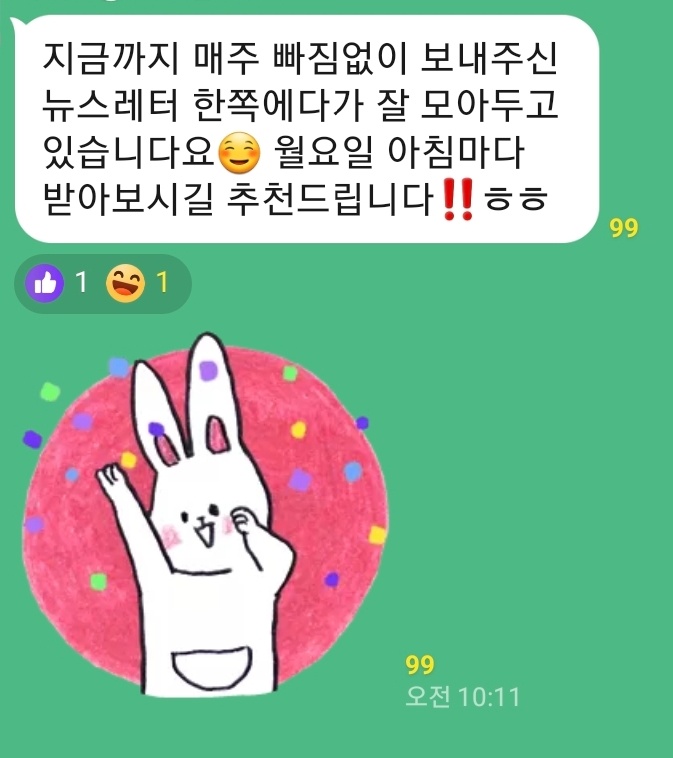Open the rabbit sticker
Screen dimensions: 673x758
point(205,520)
